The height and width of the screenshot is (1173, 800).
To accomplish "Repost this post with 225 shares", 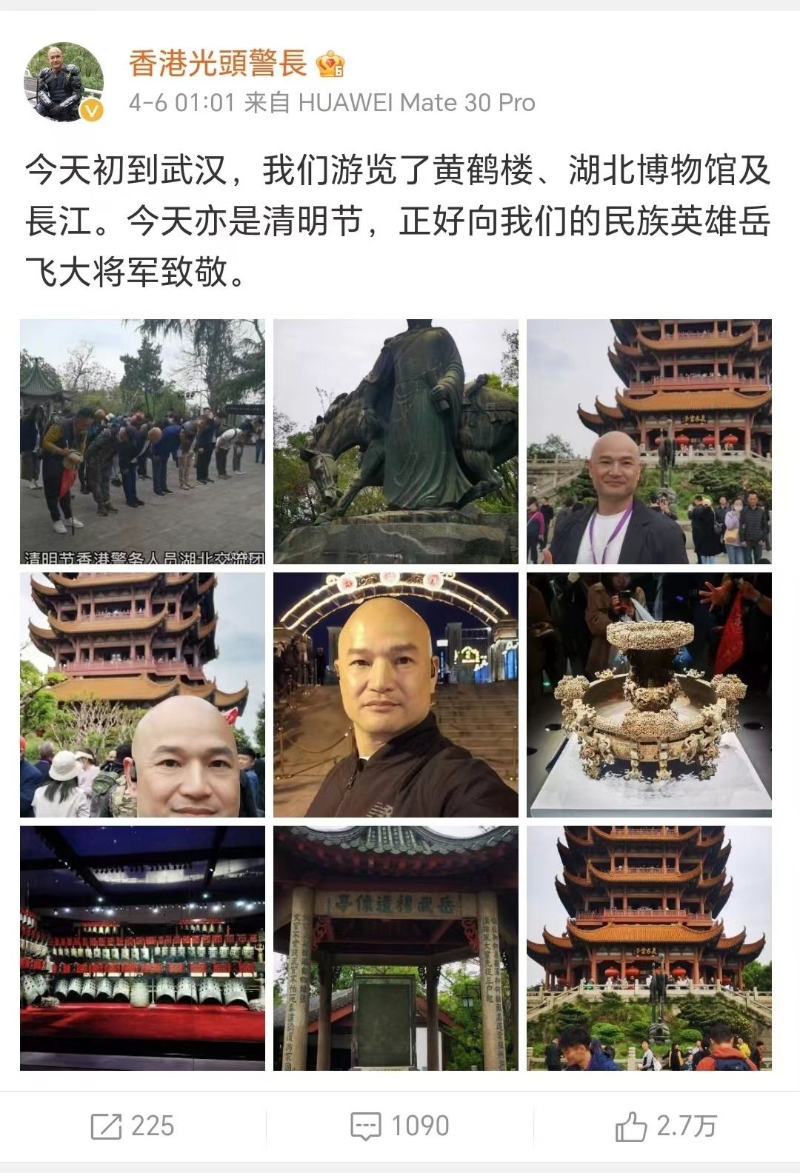I will (x=133, y=1126).
